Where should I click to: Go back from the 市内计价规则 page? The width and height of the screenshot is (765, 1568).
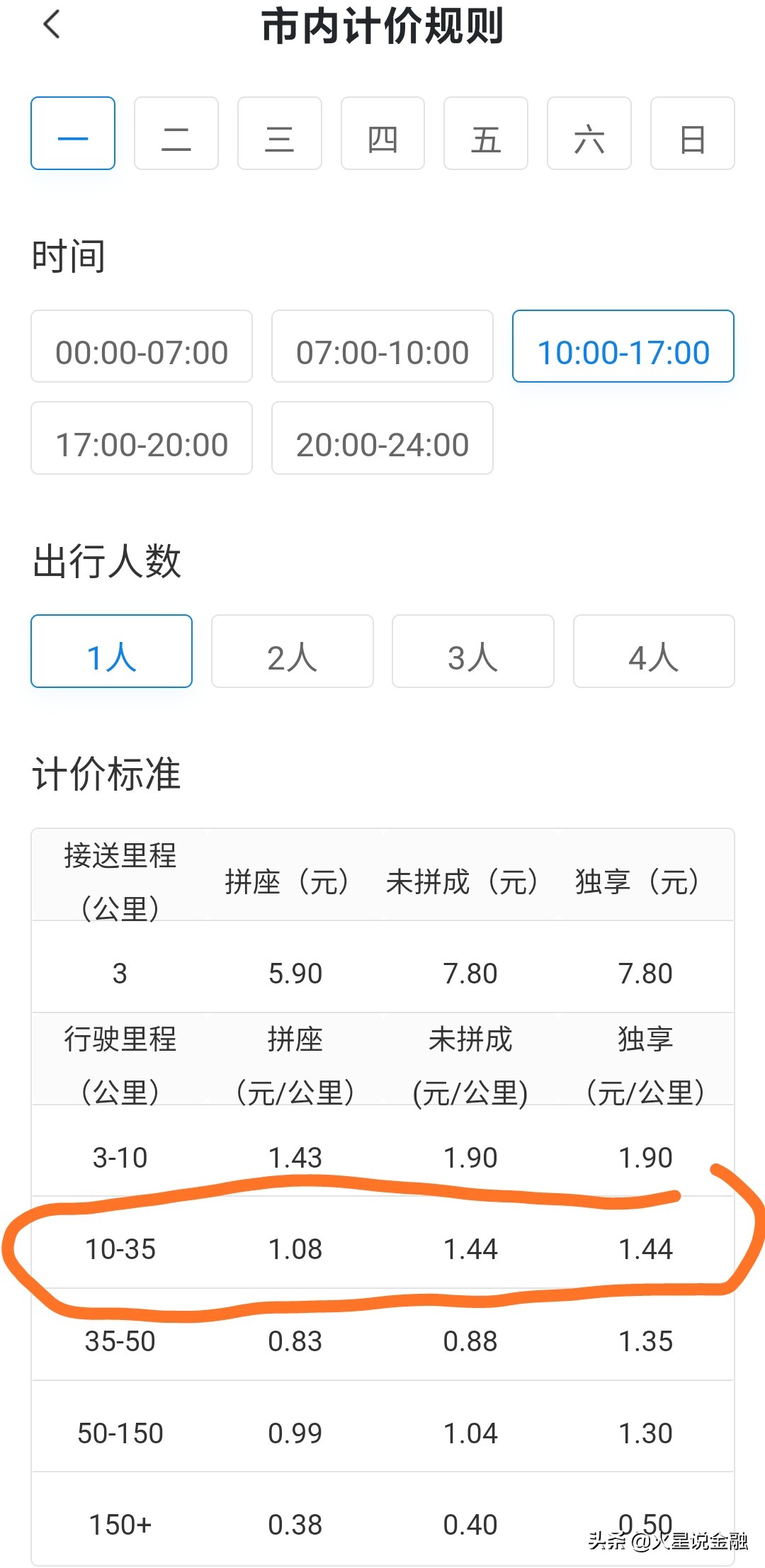pyautogui.click(x=52, y=25)
